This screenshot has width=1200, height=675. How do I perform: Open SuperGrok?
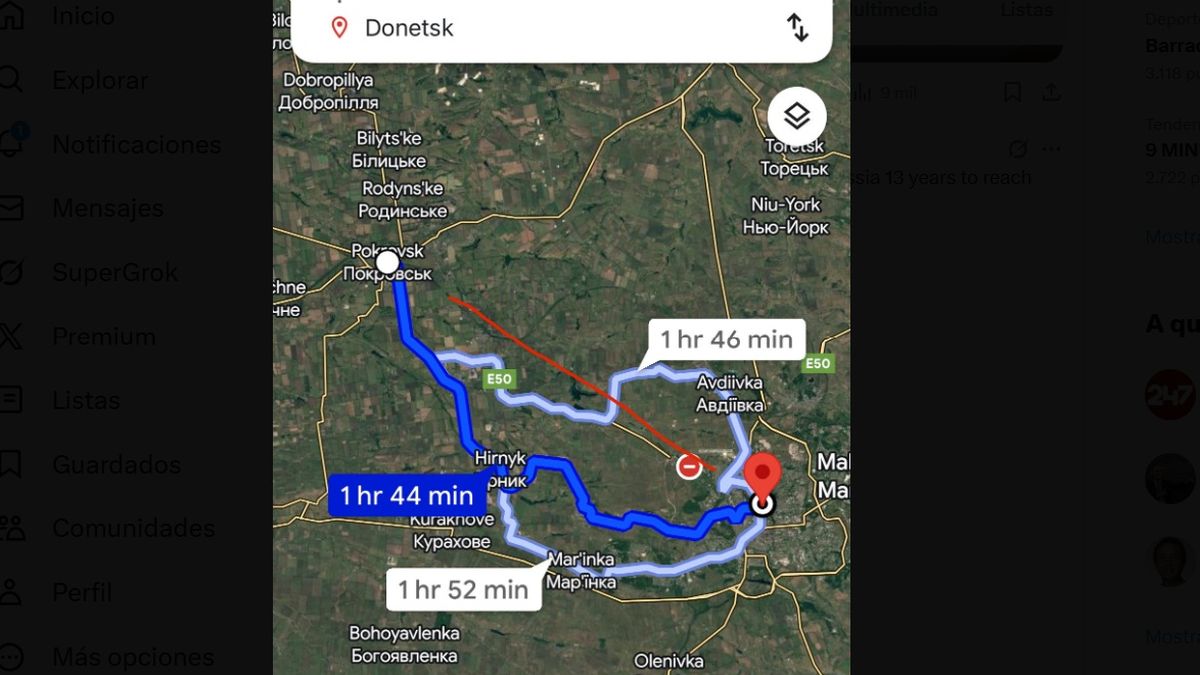tap(115, 272)
